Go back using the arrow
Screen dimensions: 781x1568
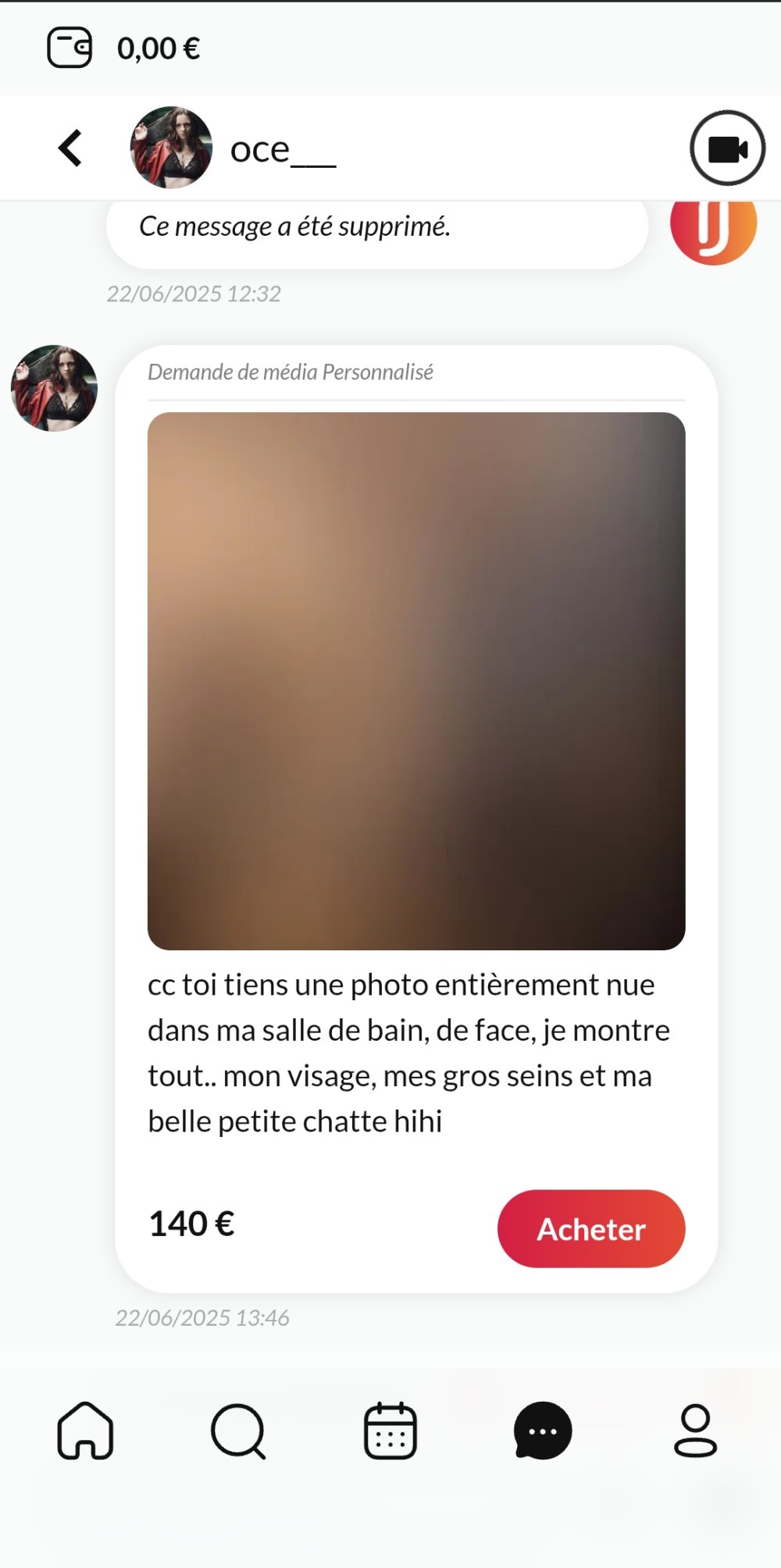(x=70, y=148)
